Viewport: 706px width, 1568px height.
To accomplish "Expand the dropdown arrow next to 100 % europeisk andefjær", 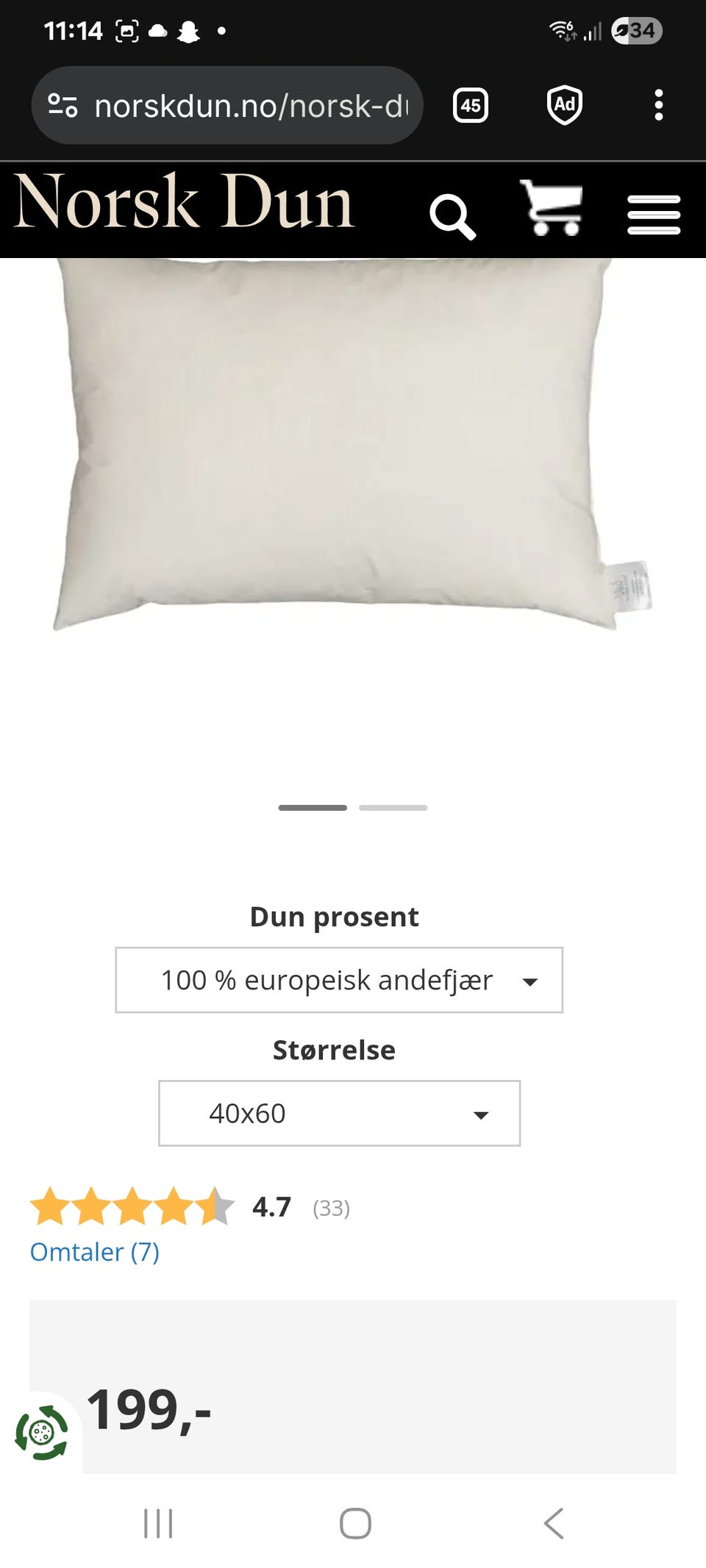I will click(532, 981).
